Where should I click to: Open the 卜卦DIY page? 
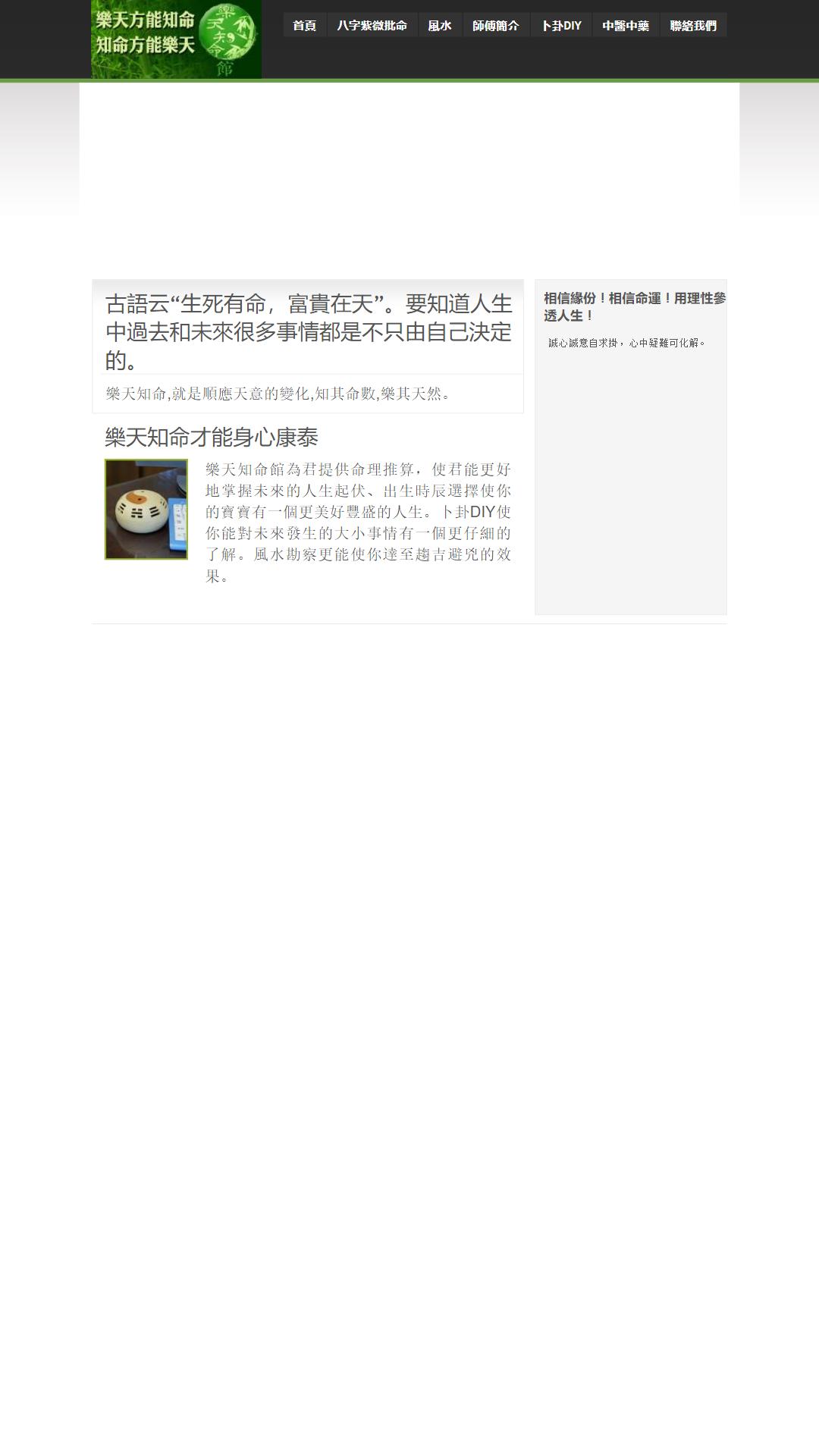click(561, 25)
